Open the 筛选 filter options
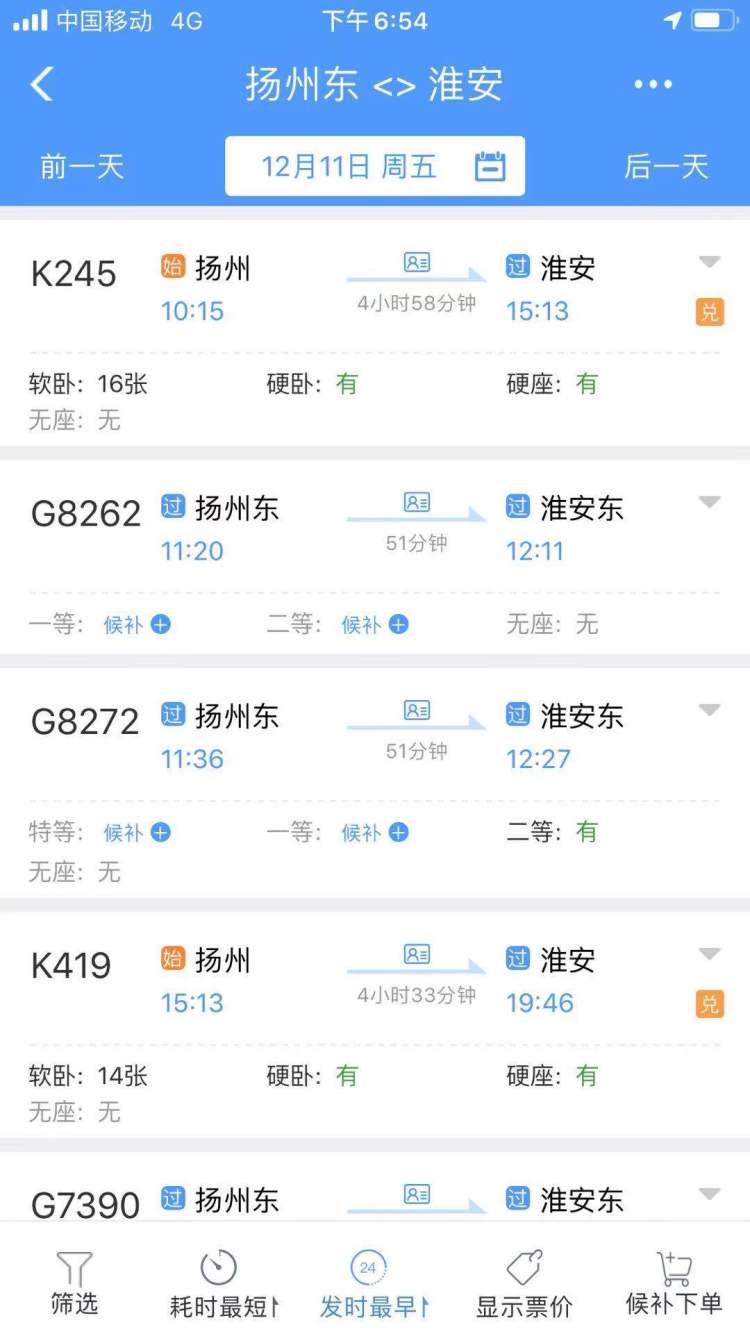 pyautogui.click(x=74, y=1284)
